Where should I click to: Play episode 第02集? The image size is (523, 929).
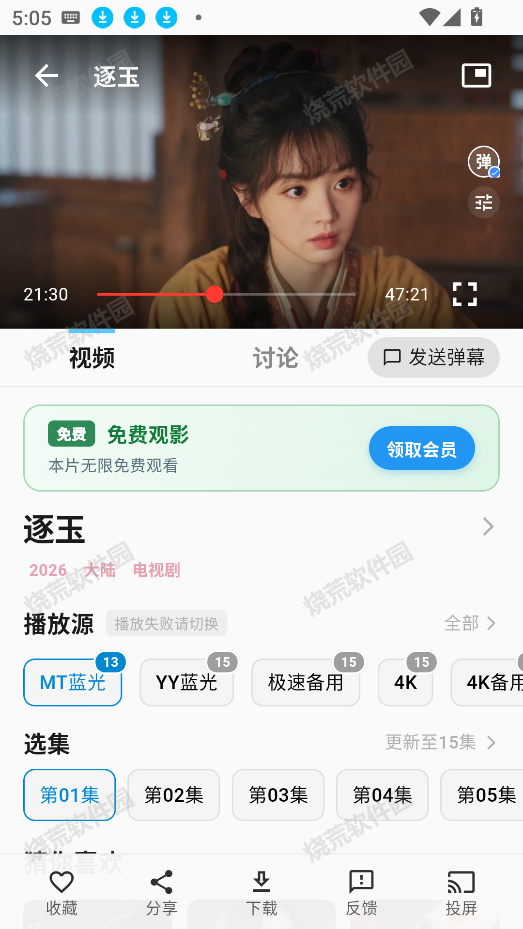pos(174,795)
